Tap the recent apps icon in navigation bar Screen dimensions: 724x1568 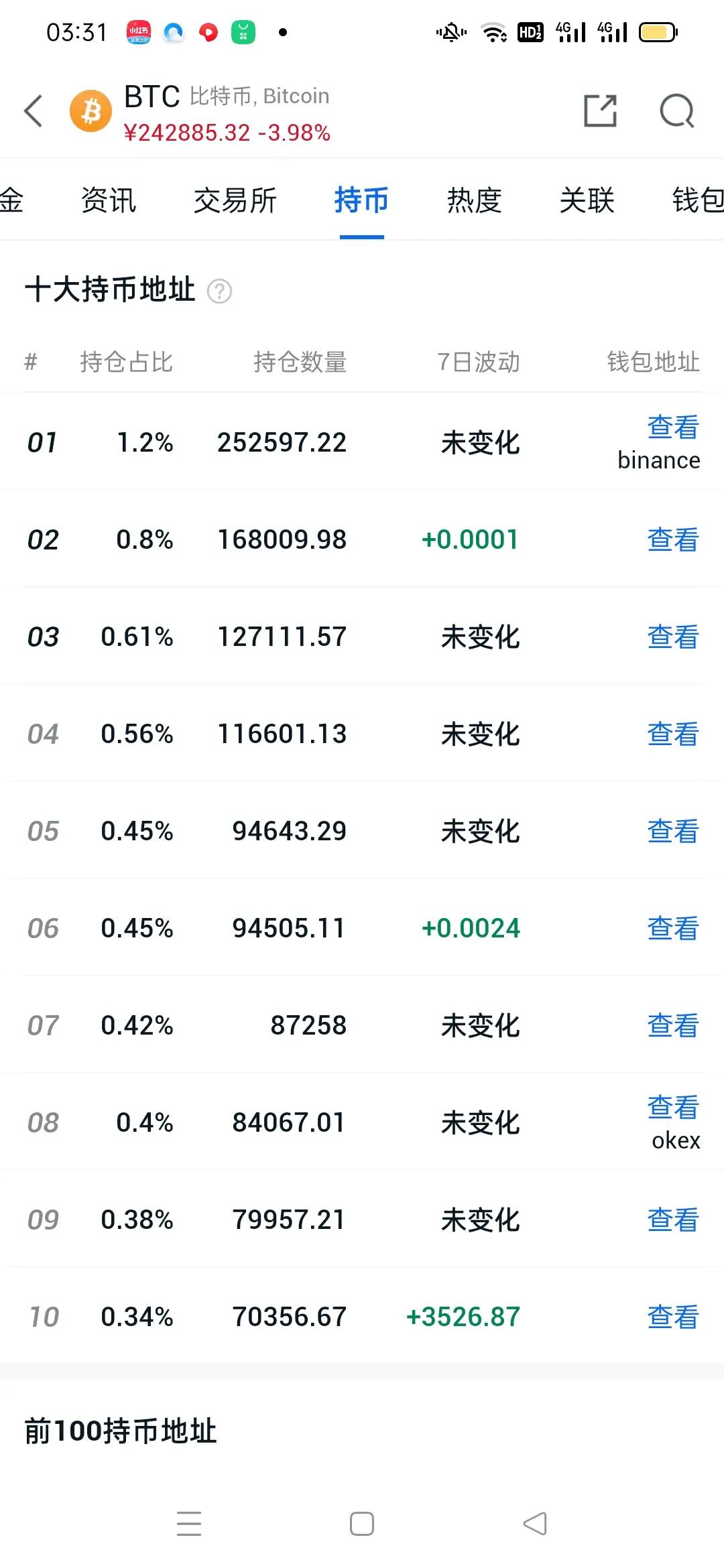(x=190, y=1524)
